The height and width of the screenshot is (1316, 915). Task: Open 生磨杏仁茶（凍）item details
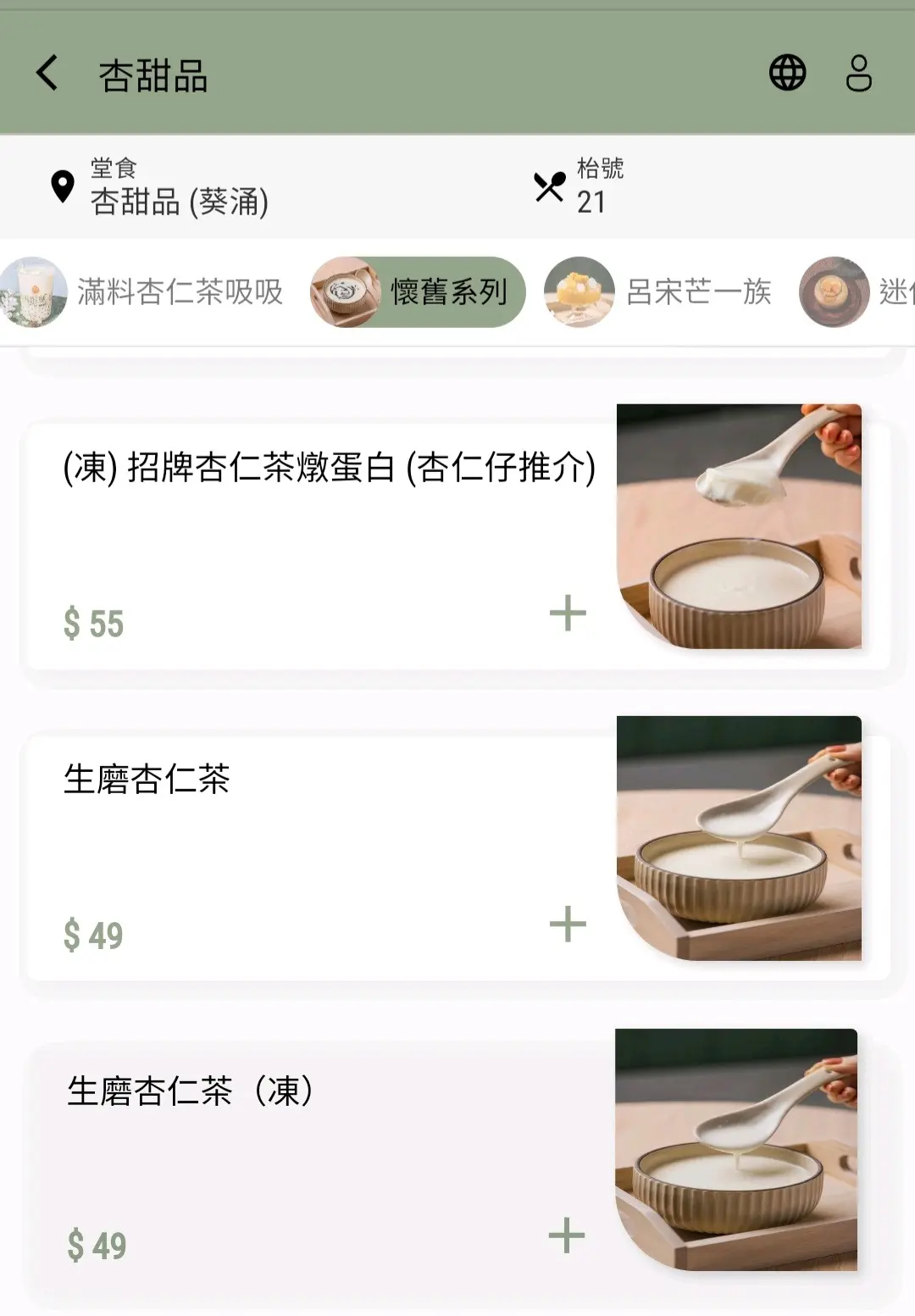click(191, 1091)
